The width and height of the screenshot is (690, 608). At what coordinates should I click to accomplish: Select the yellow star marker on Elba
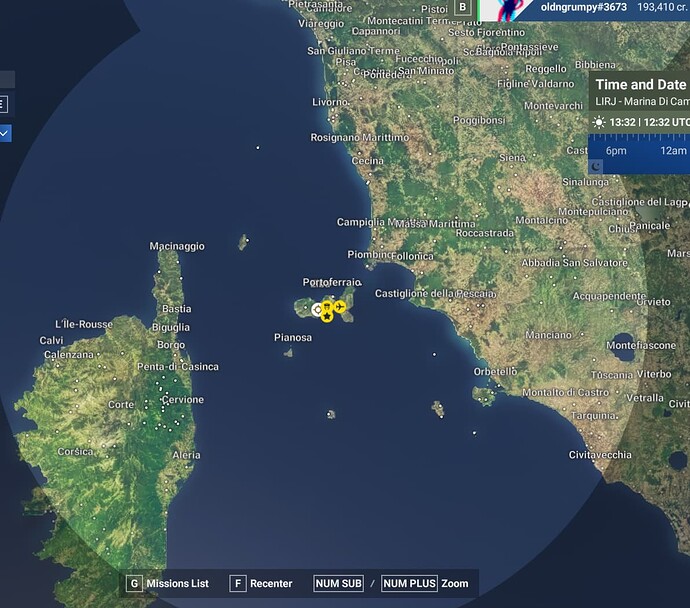(327, 317)
